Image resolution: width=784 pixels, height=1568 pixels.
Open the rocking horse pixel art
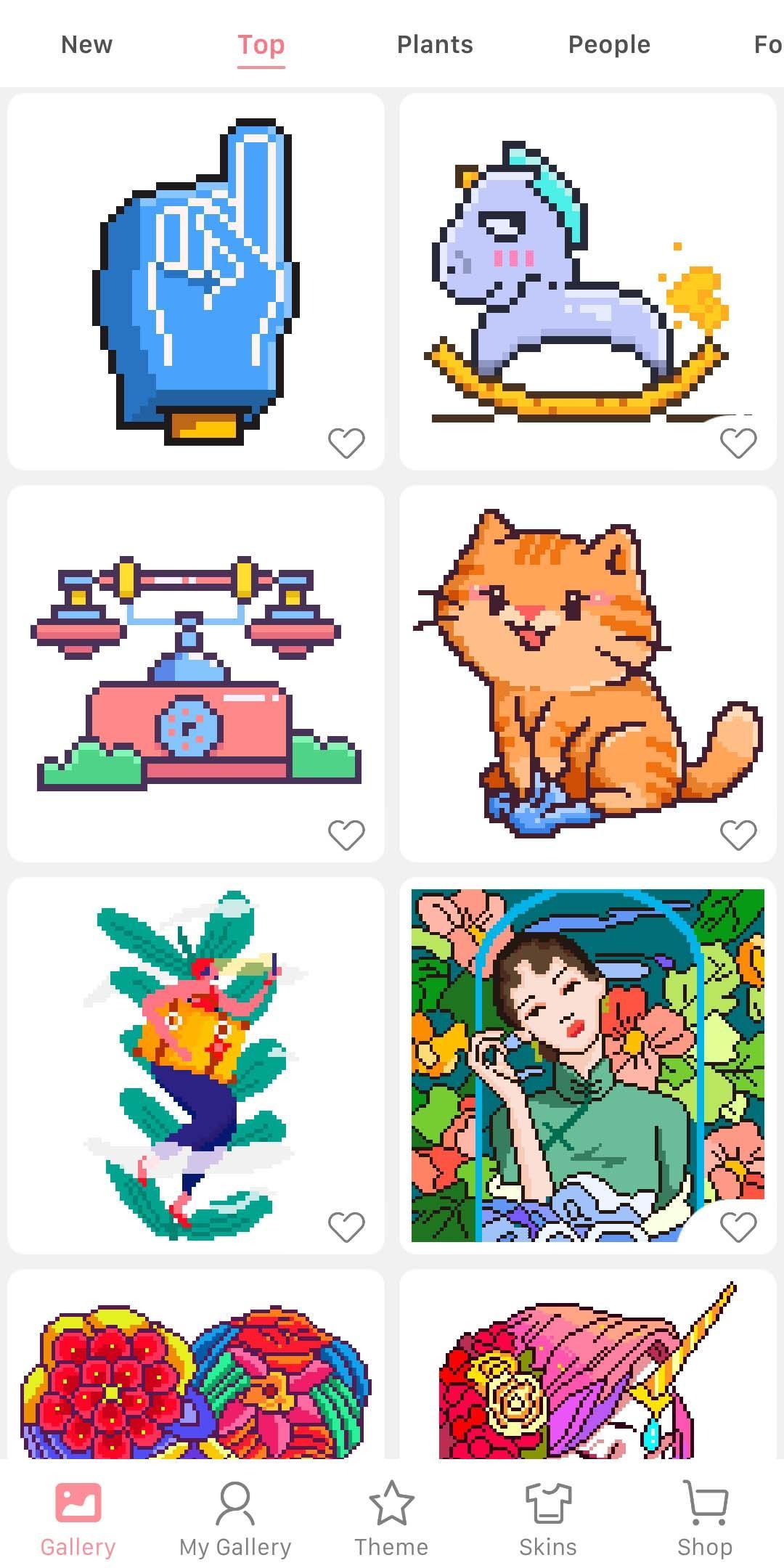pyautogui.click(x=588, y=282)
